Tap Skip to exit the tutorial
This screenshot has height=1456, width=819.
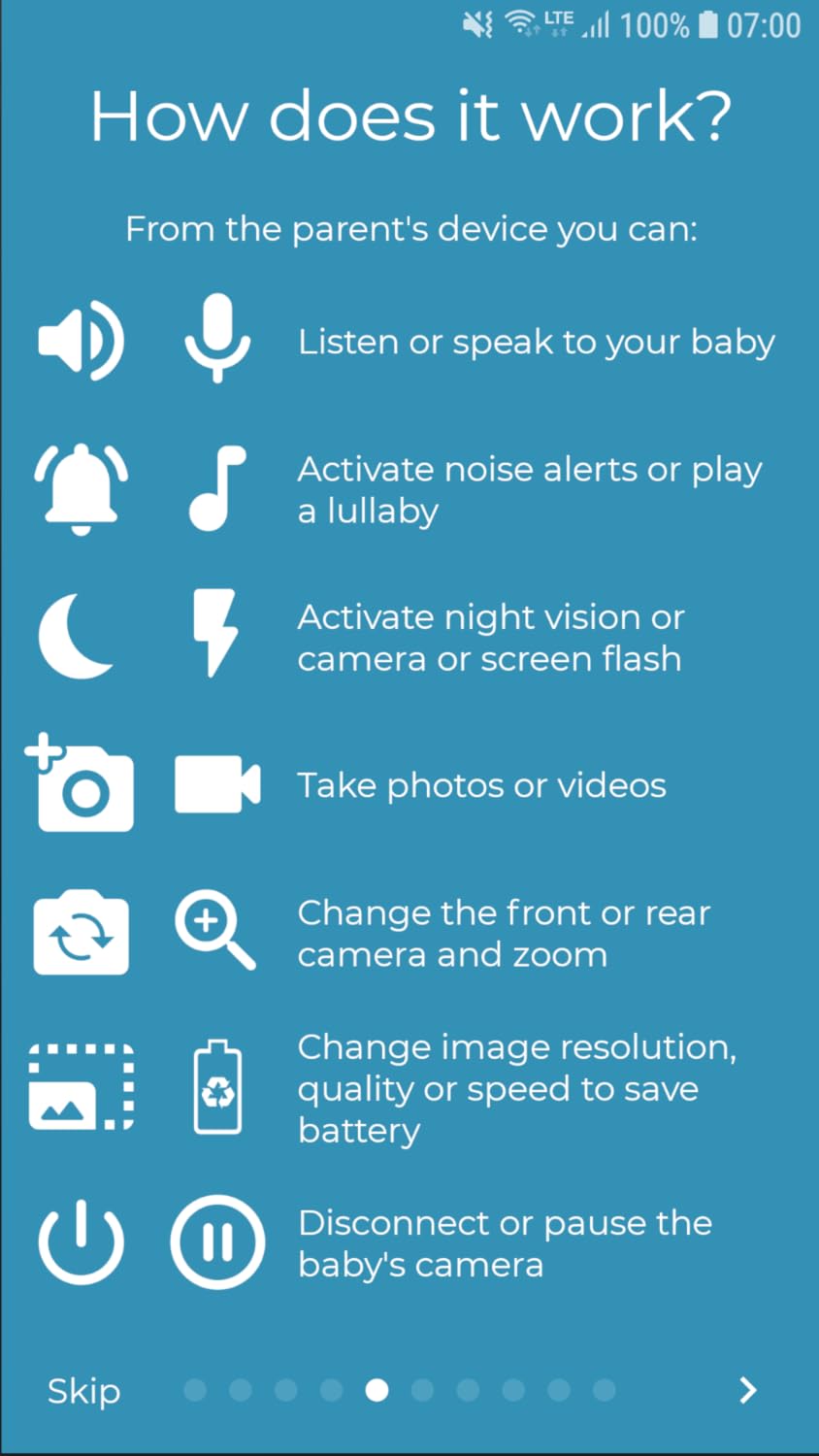click(x=82, y=1391)
